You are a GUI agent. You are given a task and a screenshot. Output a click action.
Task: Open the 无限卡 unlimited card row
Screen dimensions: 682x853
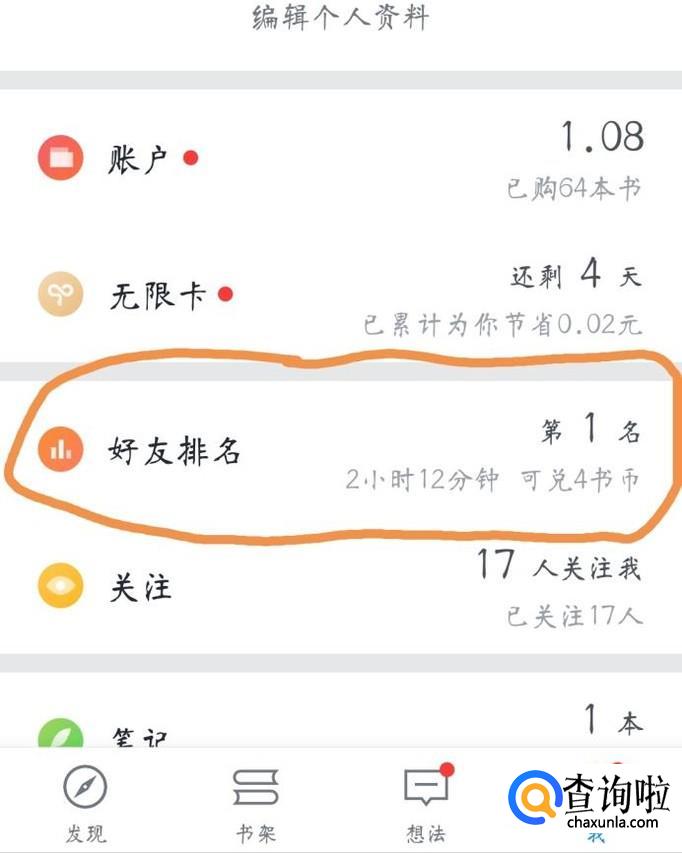pos(340,296)
